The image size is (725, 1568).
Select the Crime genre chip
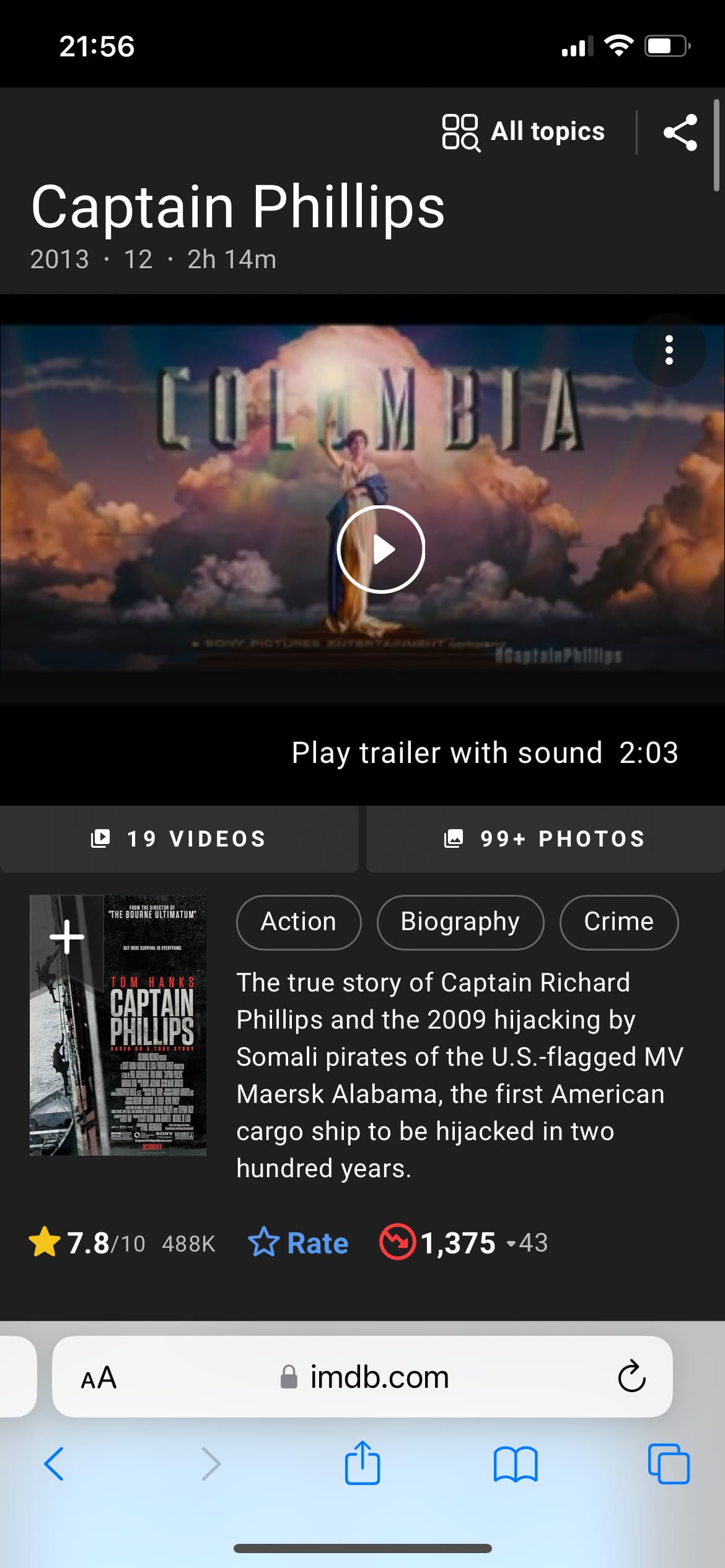pyautogui.click(x=619, y=921)
